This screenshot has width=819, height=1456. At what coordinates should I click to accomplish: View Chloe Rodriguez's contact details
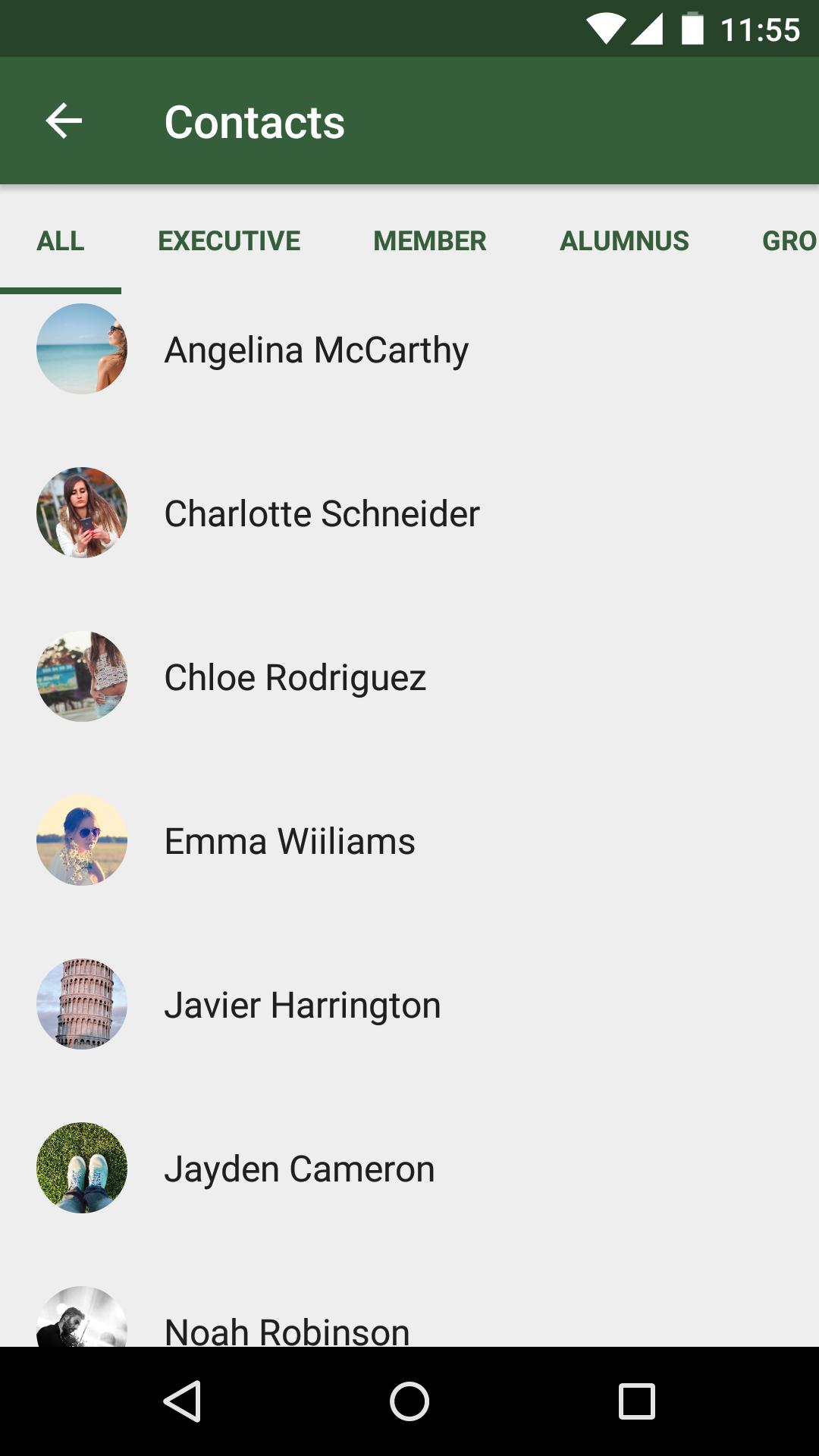click(x=295, y=677)
